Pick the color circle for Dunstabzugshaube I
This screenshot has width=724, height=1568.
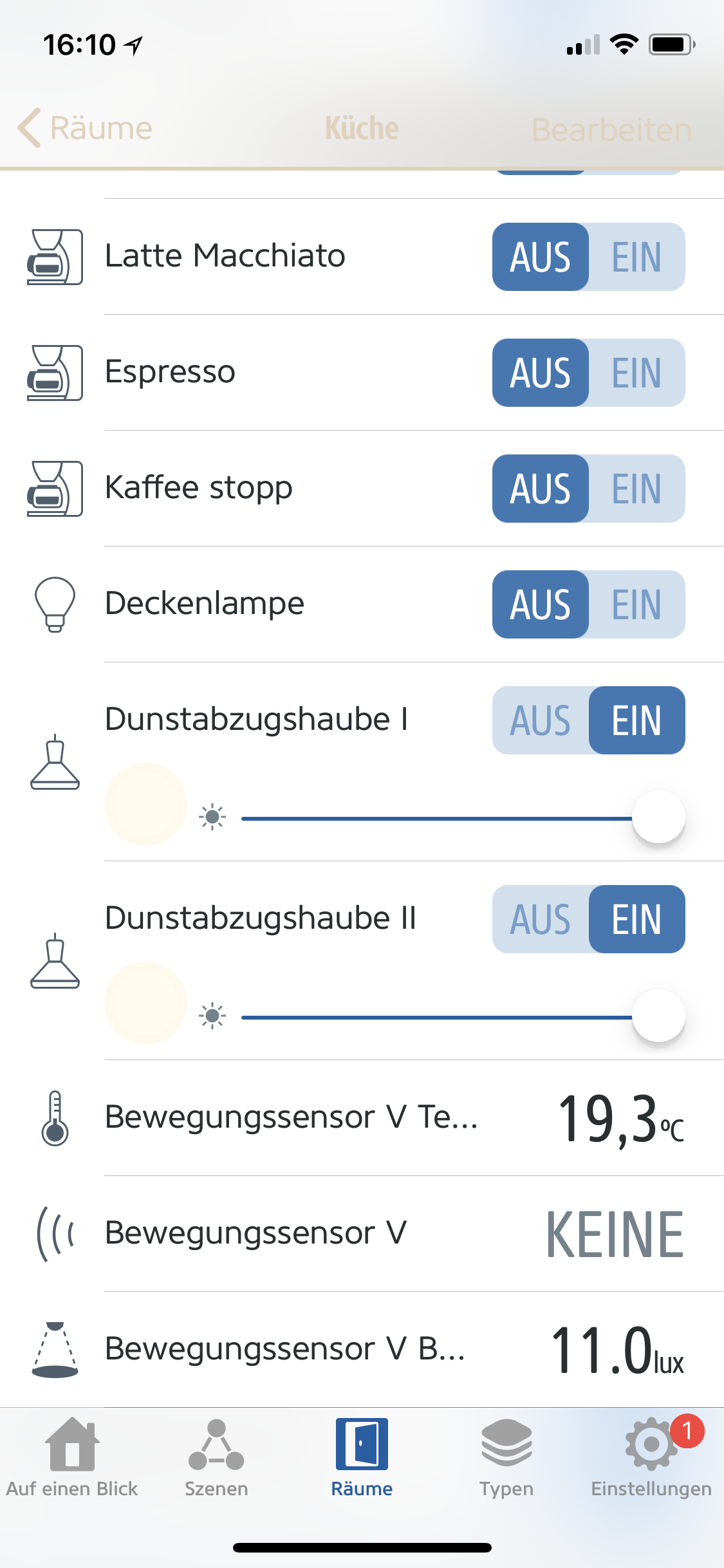pos(146,804)
